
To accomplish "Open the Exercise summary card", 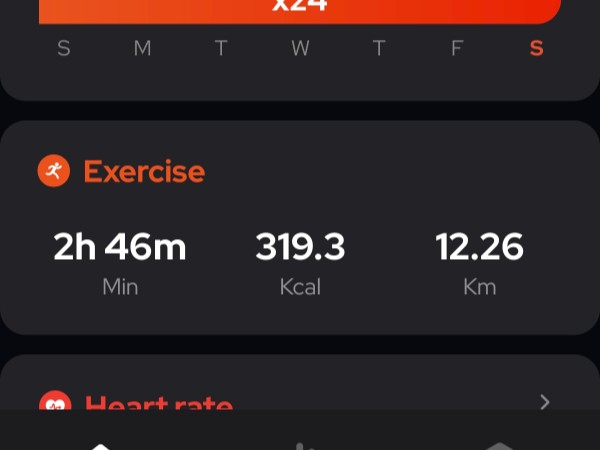I will tap(299, 228).
